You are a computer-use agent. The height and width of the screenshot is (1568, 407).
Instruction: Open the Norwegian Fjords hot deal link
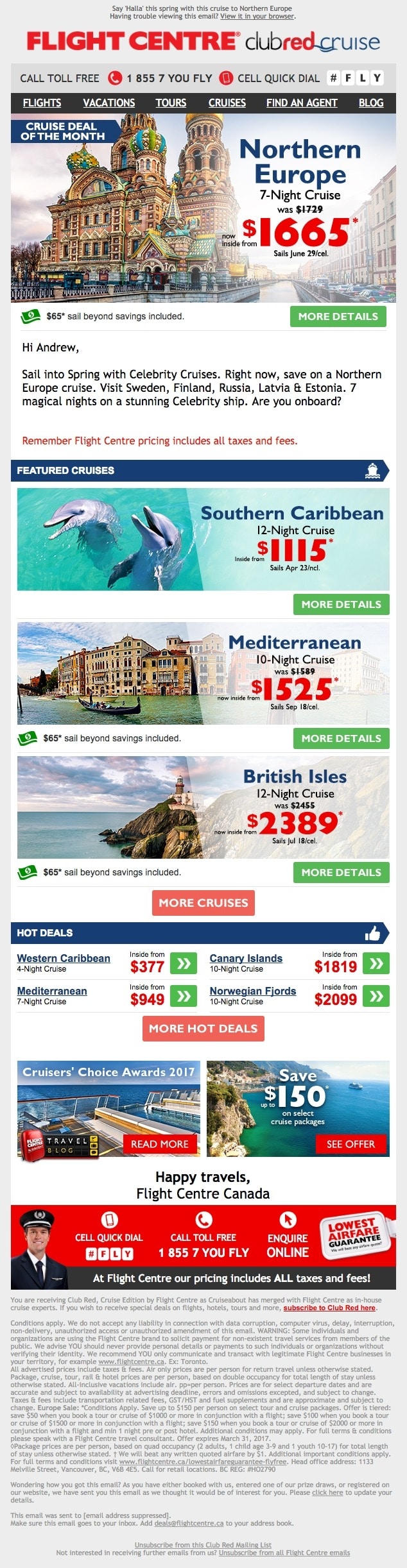click(252, 991)
